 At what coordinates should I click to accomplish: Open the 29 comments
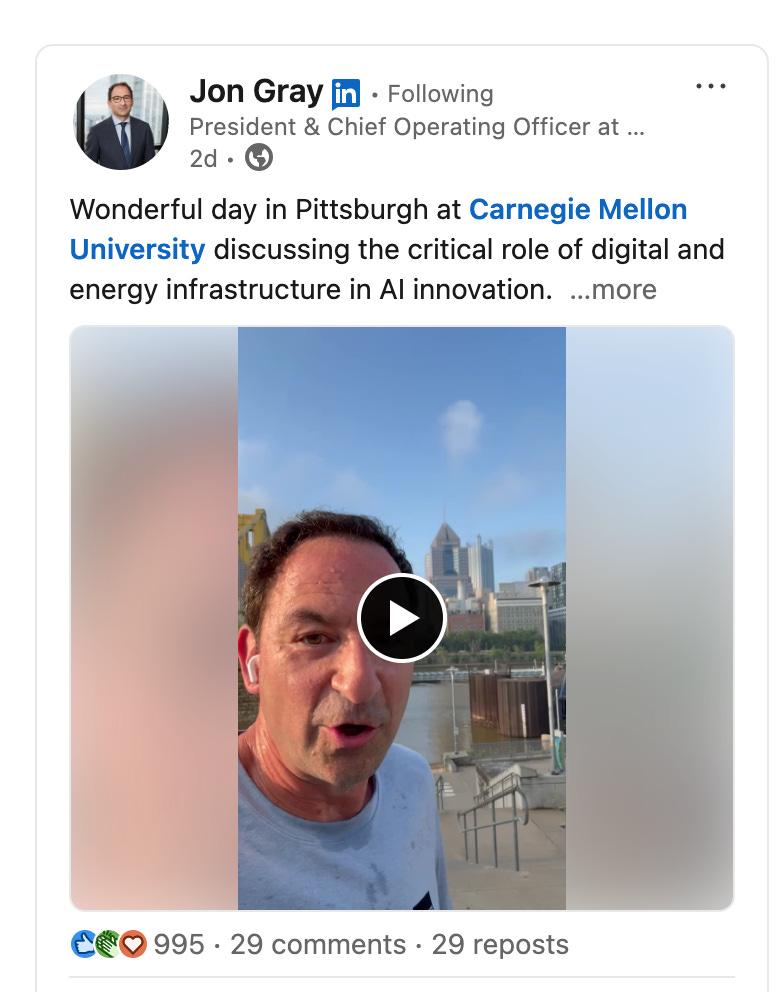tap(318, 945)
